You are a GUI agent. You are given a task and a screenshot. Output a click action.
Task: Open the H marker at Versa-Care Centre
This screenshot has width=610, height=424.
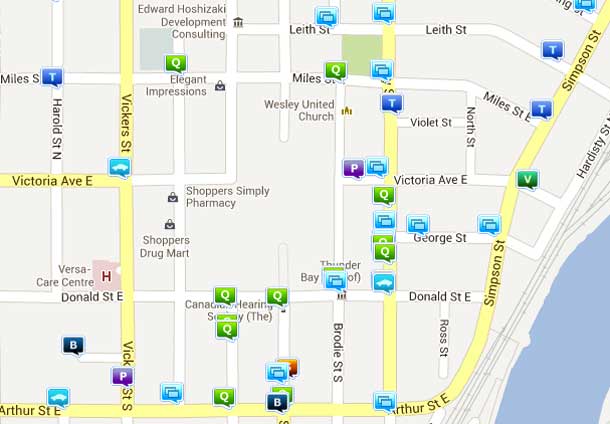[106, 276]
